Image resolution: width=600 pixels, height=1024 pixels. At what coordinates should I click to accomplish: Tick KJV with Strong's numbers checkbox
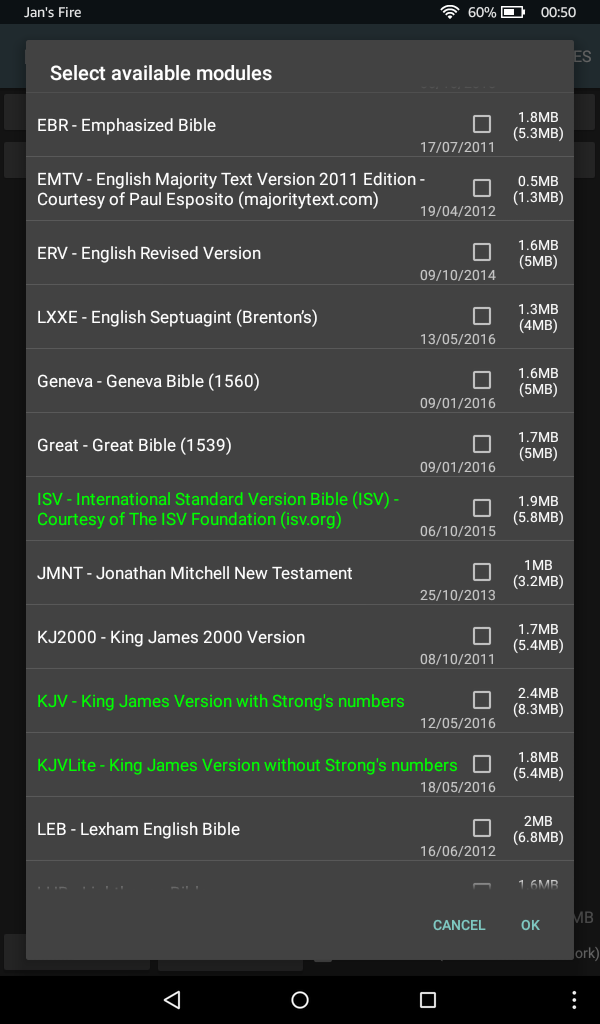pyautogui.click(x=482, y=700)
